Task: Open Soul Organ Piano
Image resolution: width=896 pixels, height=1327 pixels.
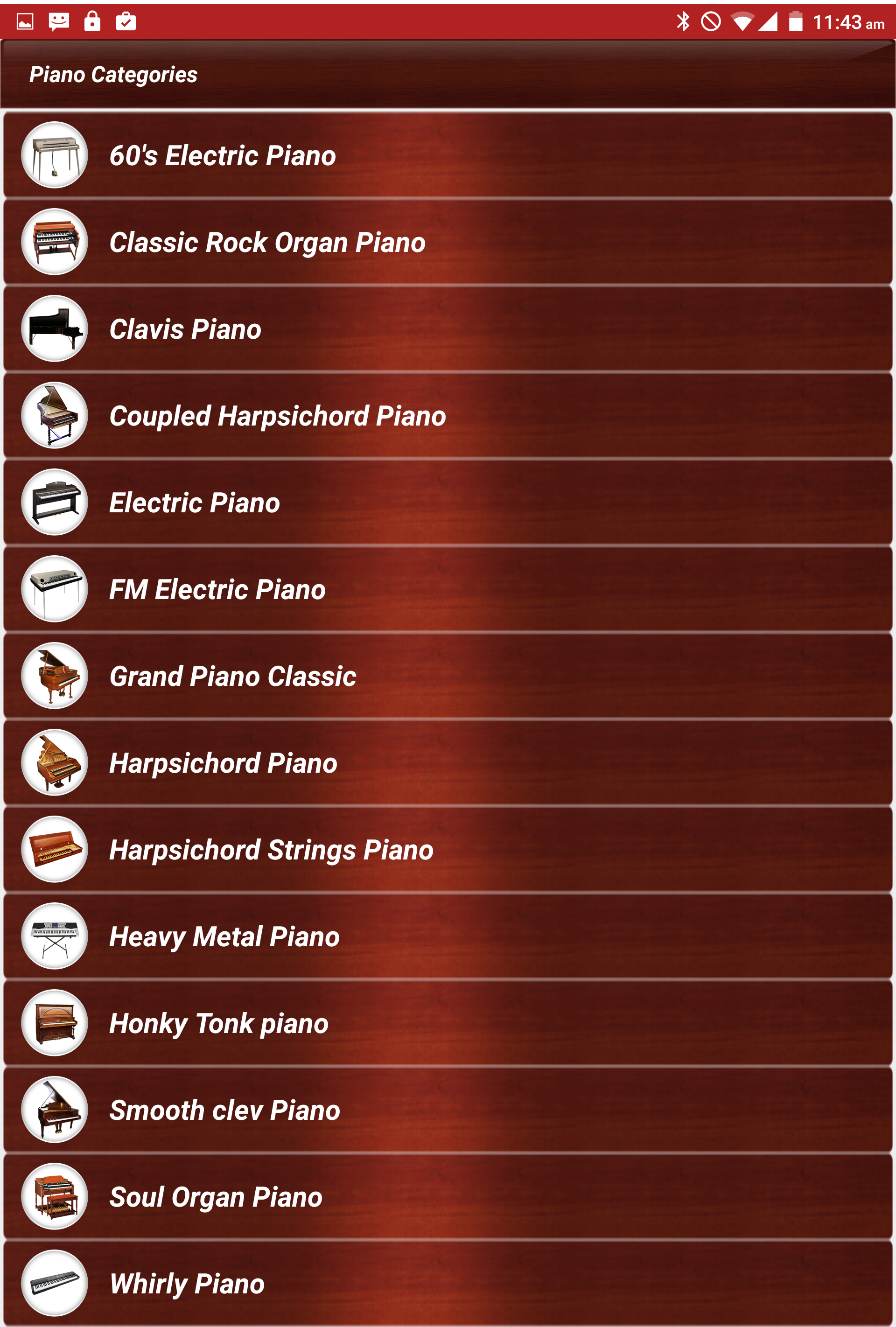Action: [448, 1197]
